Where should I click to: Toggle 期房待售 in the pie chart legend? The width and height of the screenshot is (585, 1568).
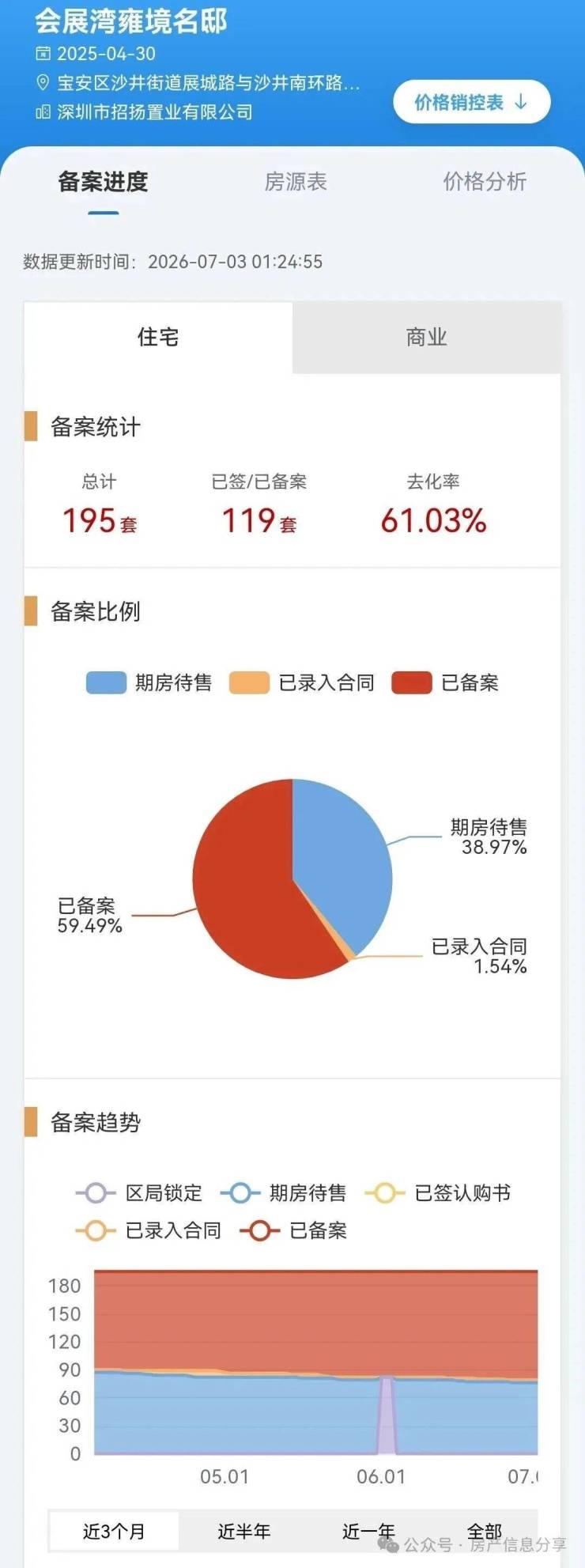pos(149,682)
